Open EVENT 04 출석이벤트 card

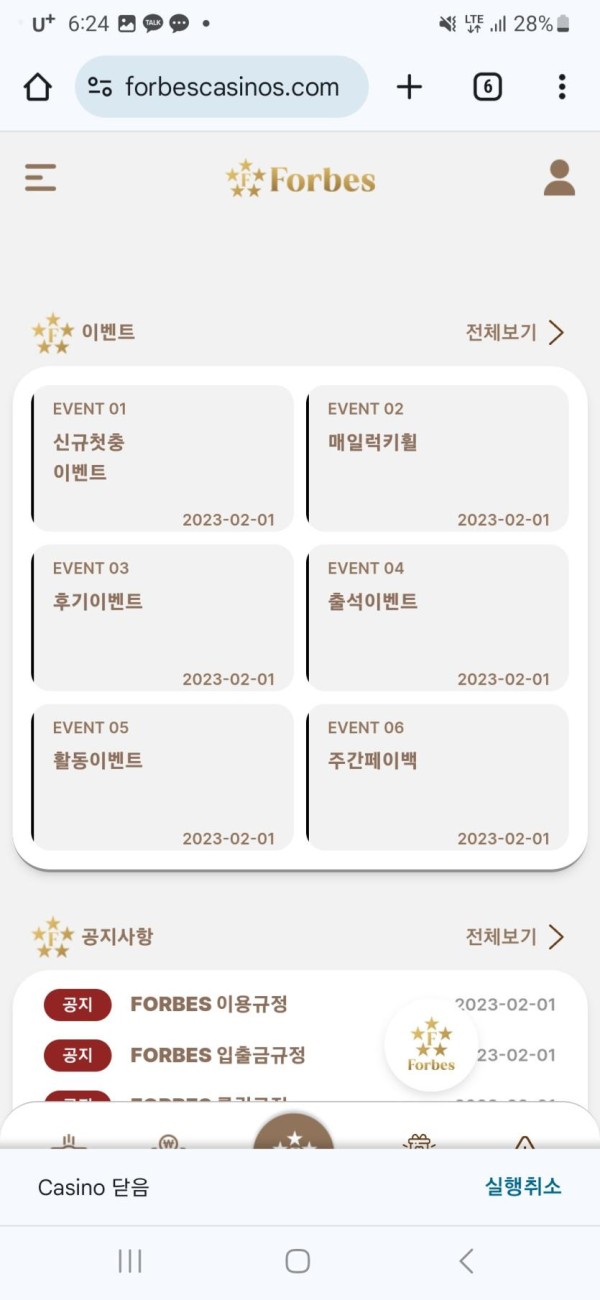[437, 617]
